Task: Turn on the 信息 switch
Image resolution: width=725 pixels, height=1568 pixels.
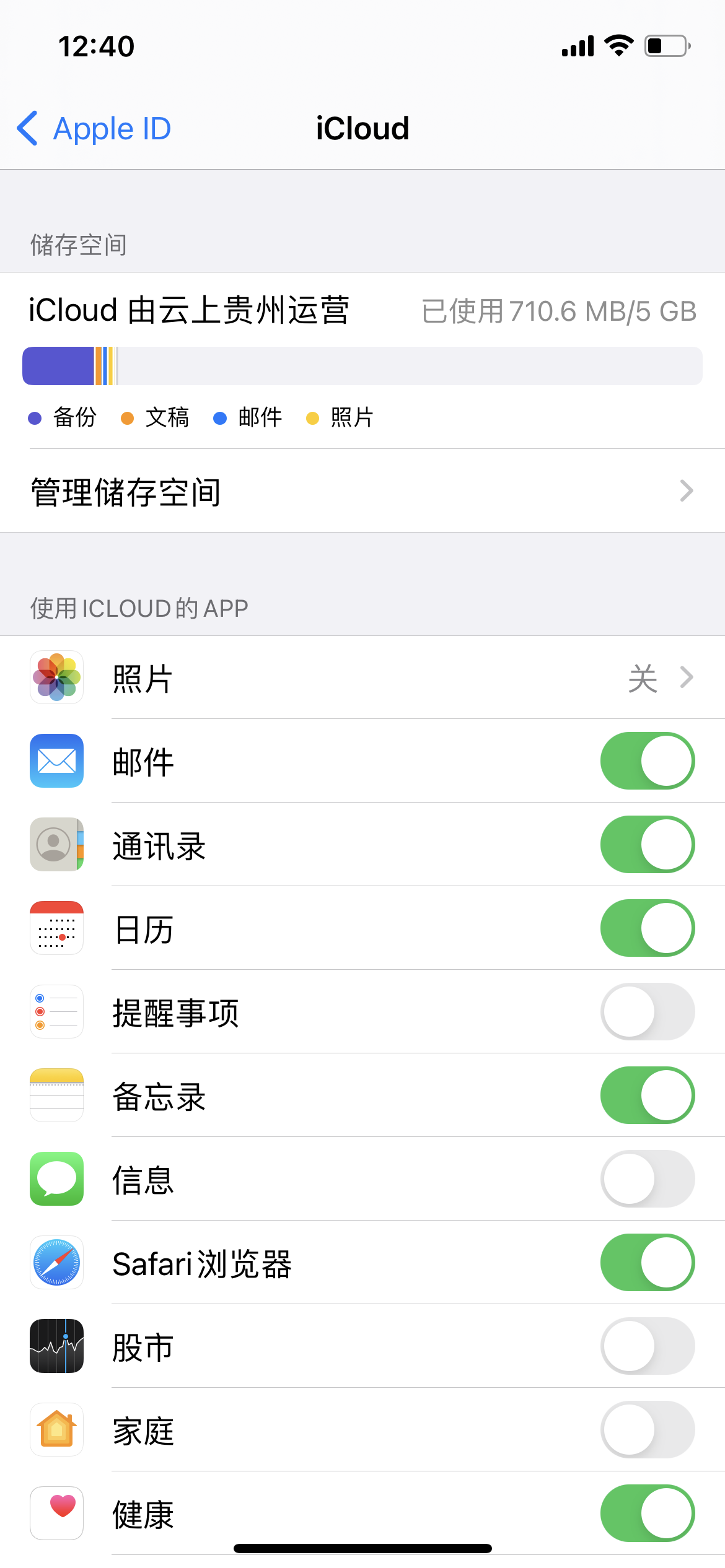Action: click(647, 1179)
